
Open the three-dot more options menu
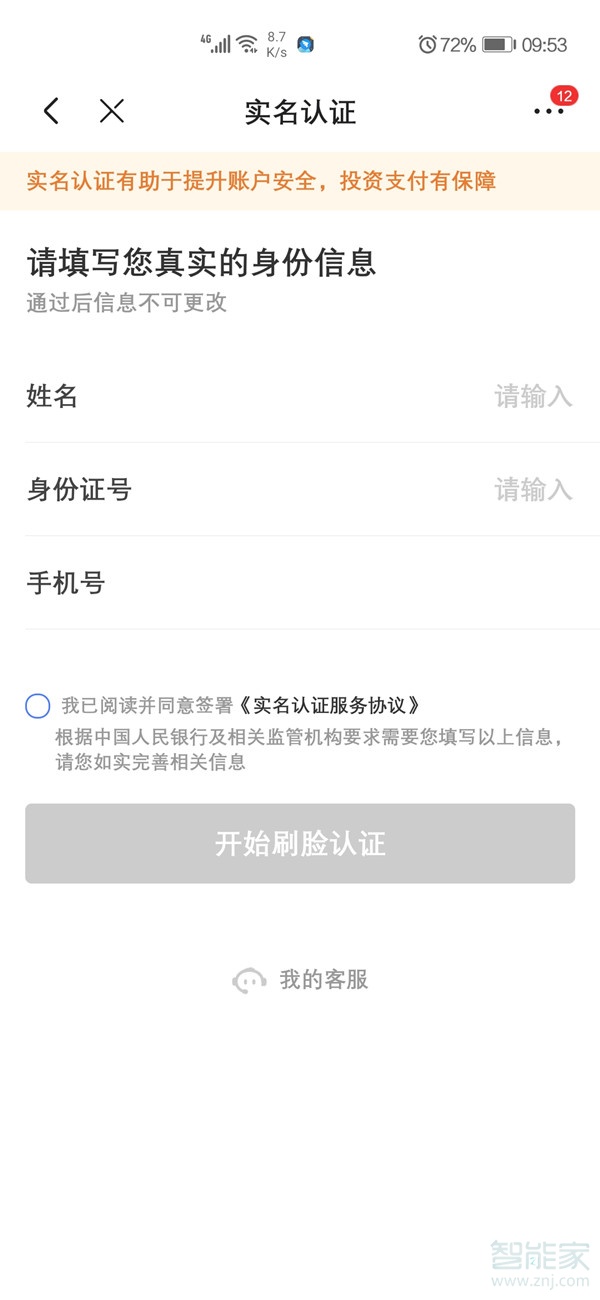[548, 112]
